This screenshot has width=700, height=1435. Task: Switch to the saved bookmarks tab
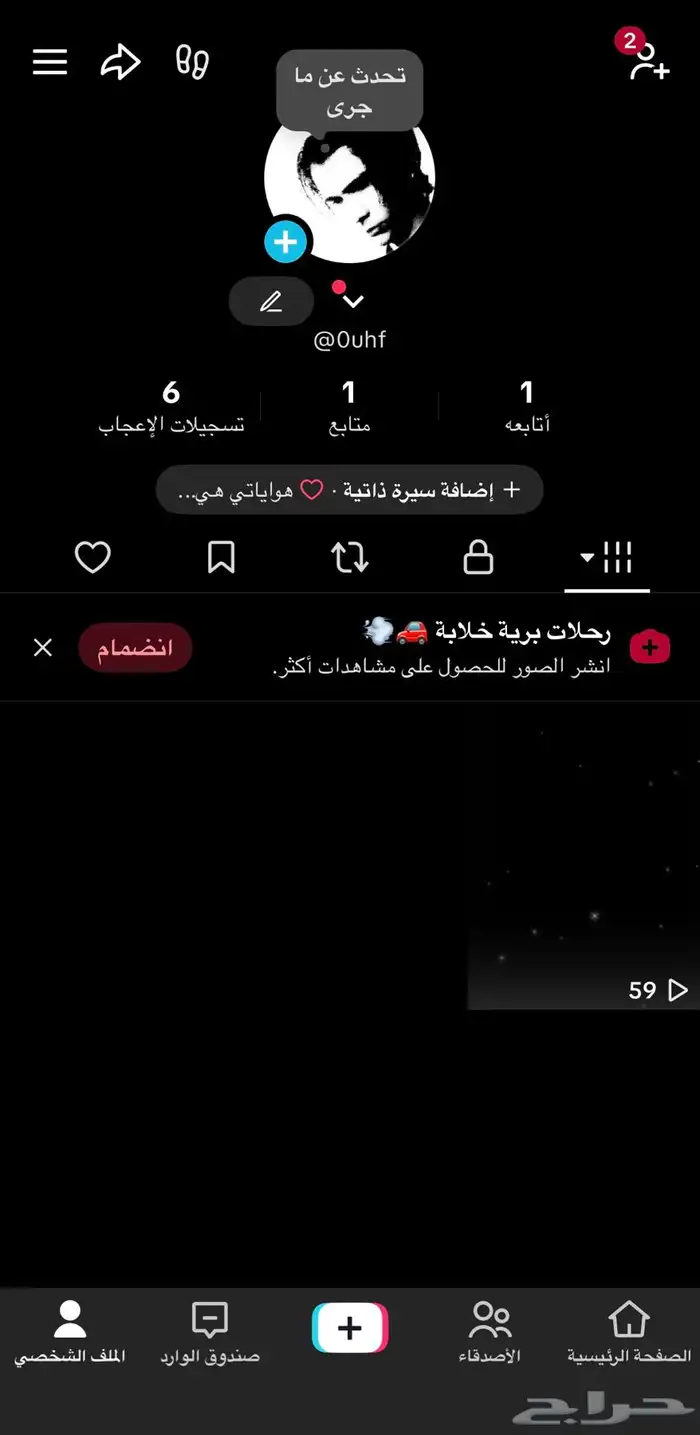coord(221,558)
